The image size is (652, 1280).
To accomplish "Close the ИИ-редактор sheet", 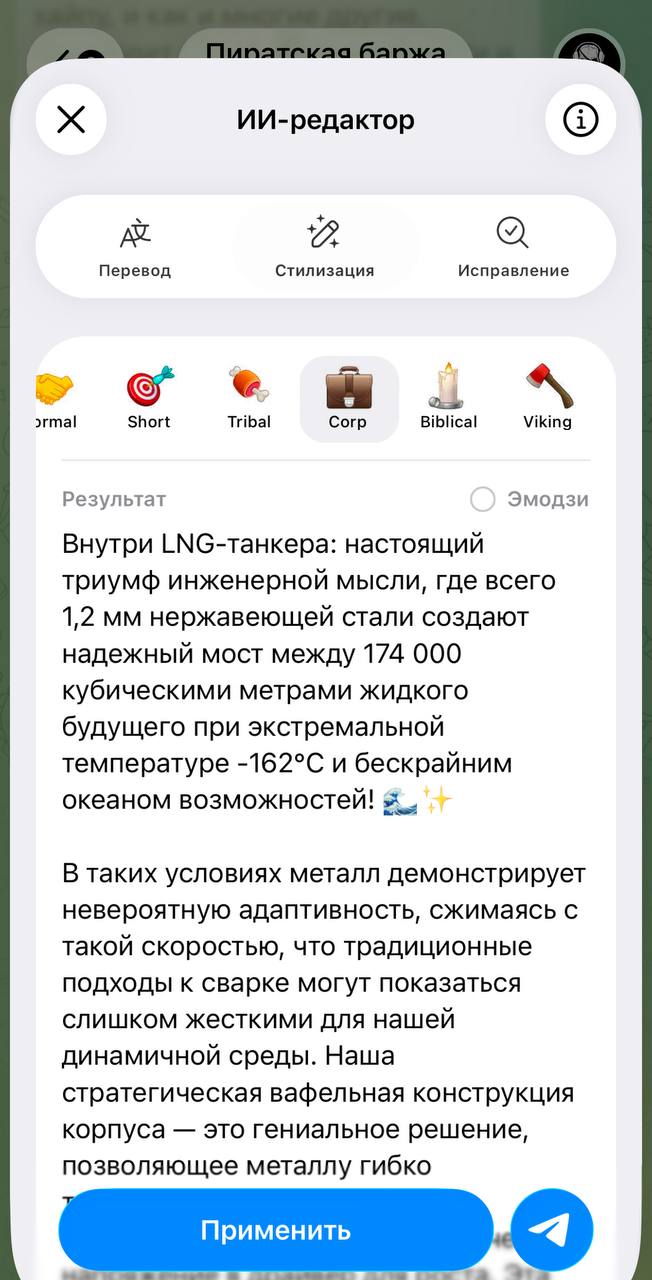I will click(71, 120).
